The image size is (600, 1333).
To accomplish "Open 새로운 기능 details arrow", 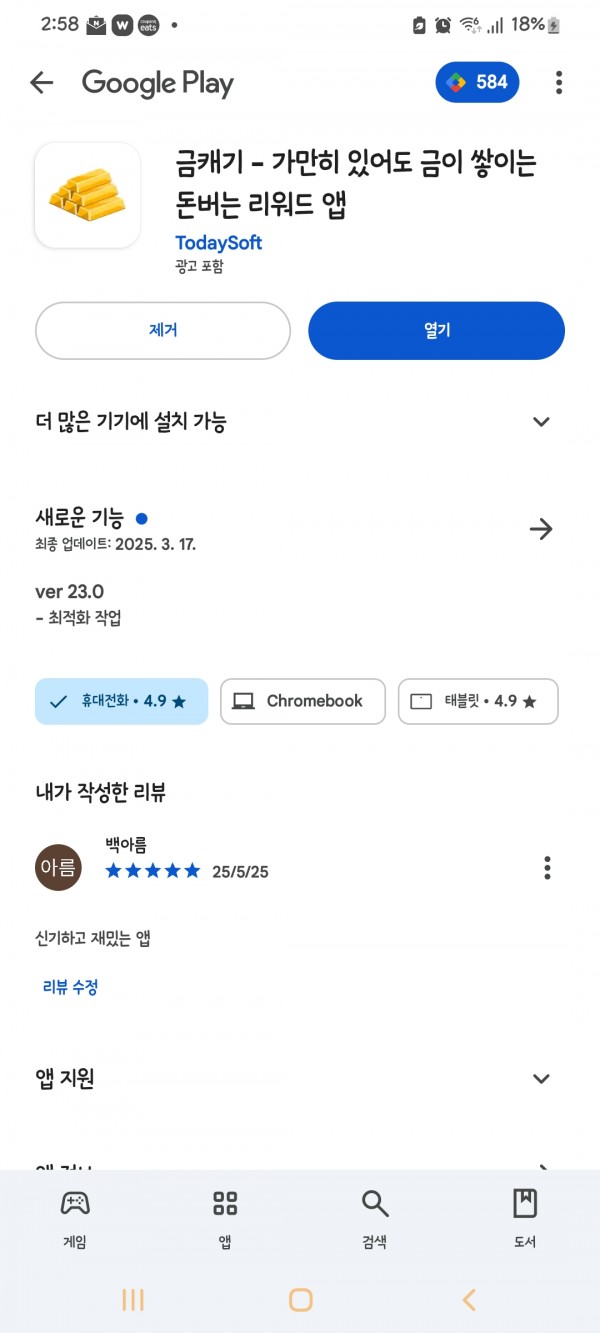I will tap(541, 529).
